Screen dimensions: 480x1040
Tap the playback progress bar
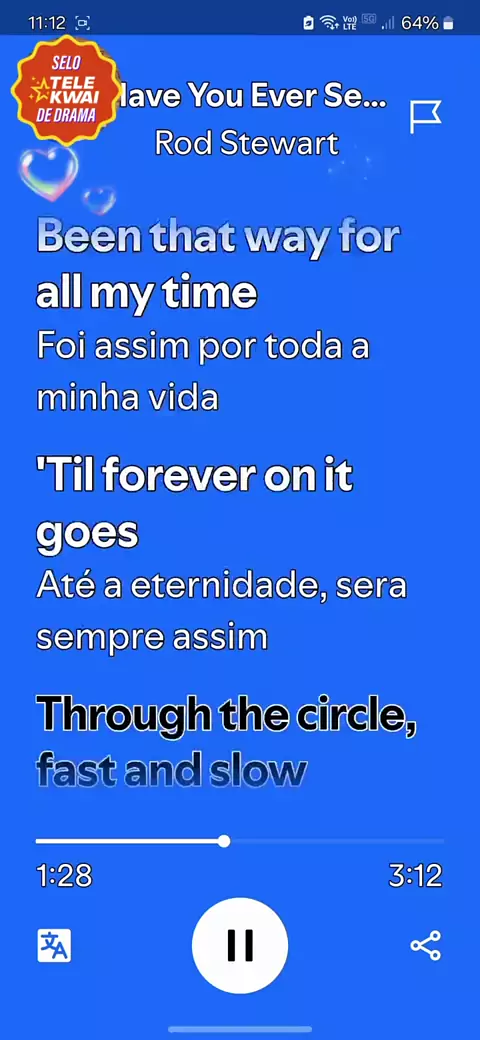point(240,841)
